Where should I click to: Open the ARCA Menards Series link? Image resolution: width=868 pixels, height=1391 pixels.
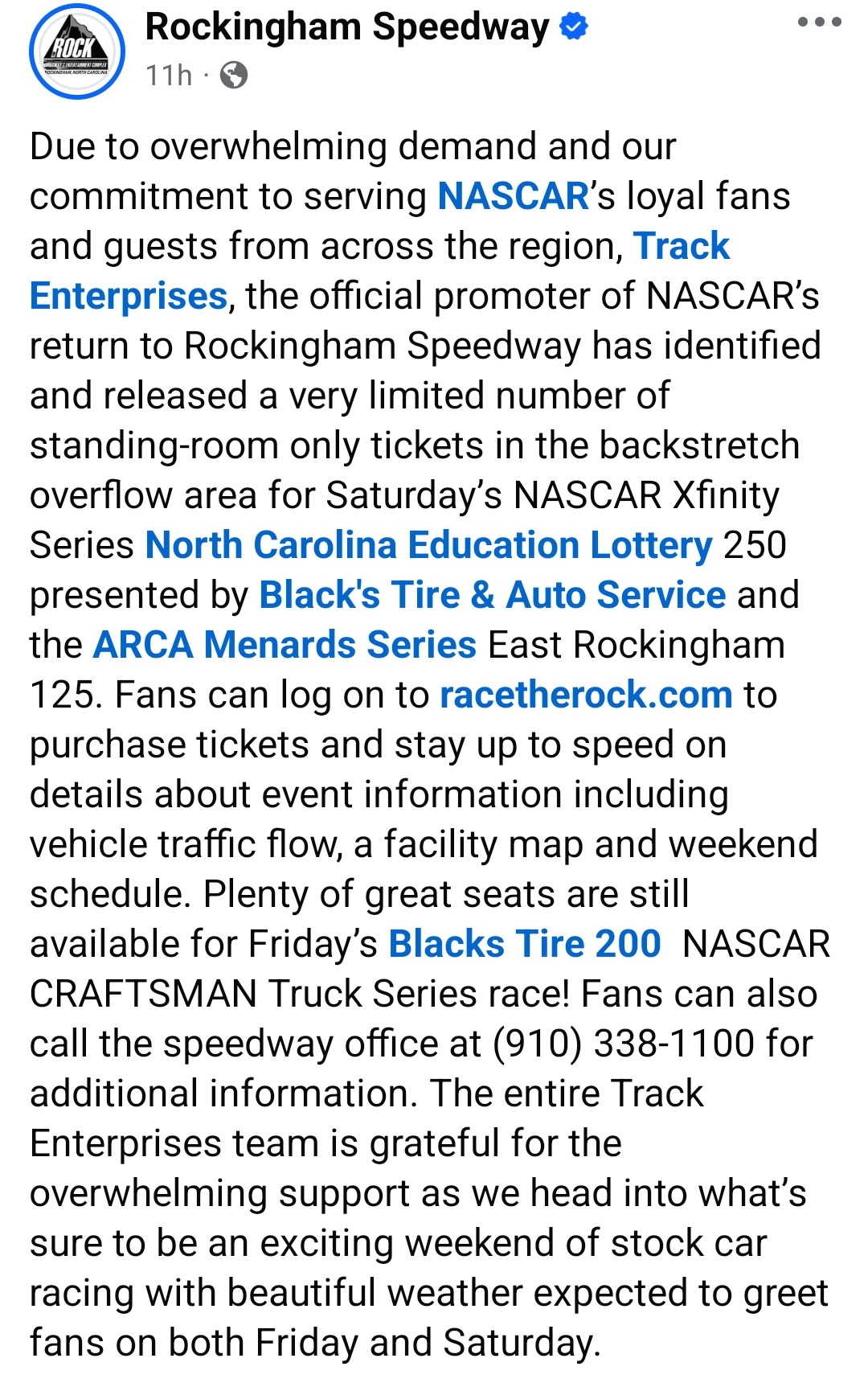point(285,646)
